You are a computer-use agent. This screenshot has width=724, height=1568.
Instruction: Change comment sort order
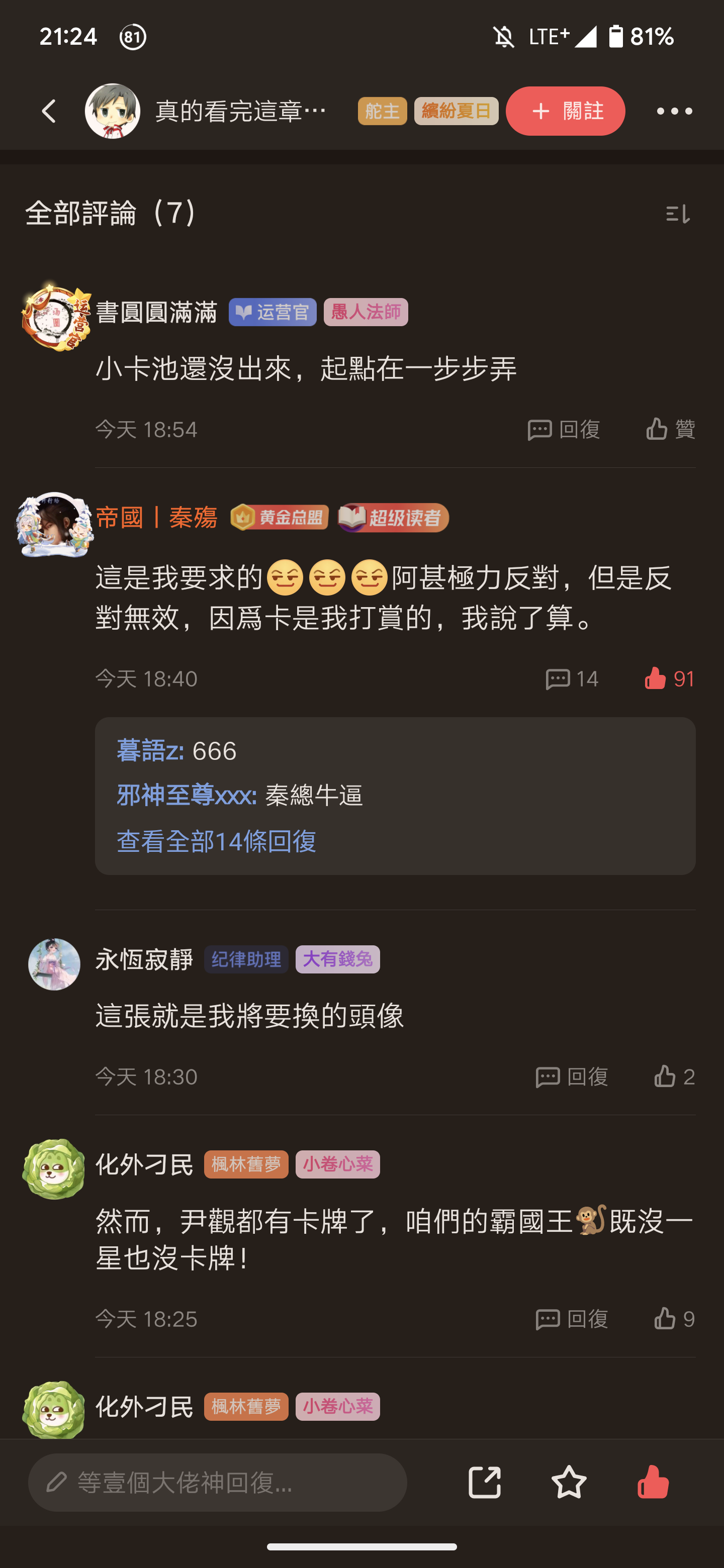pyautogui.click(x=677, y=214)
